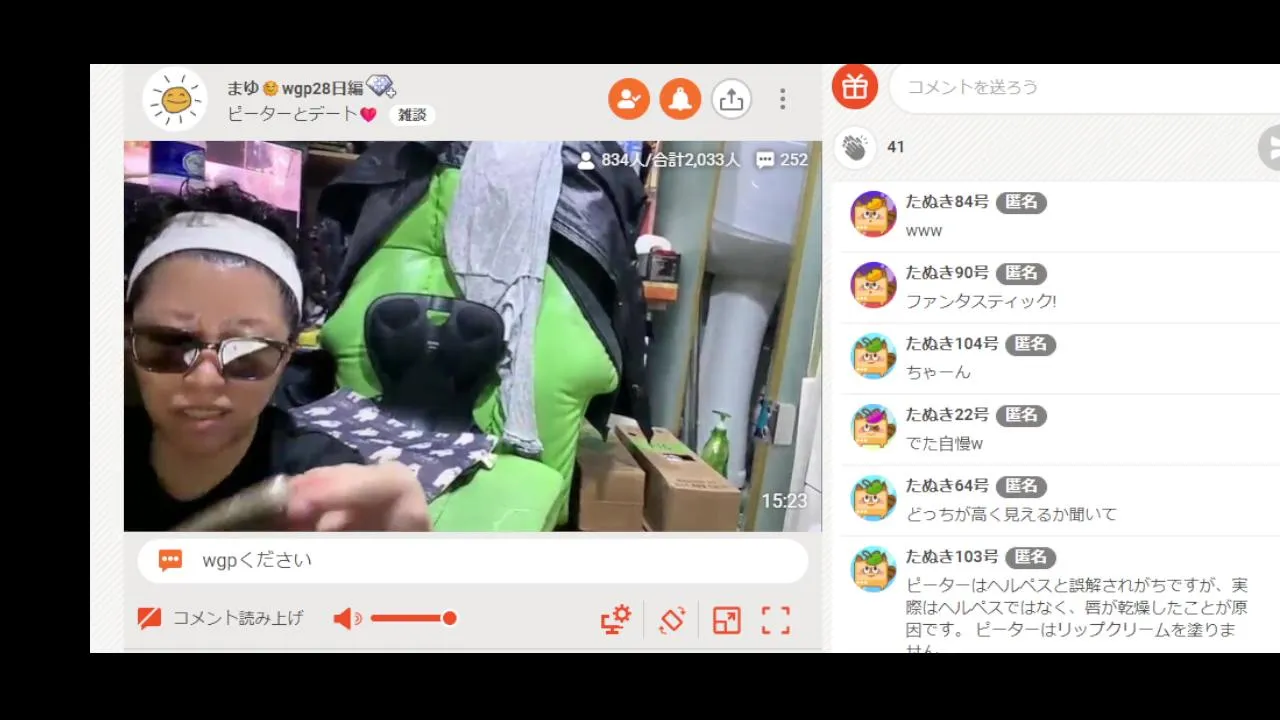Open the three-dot overflow menu

[x=782, y=99]
